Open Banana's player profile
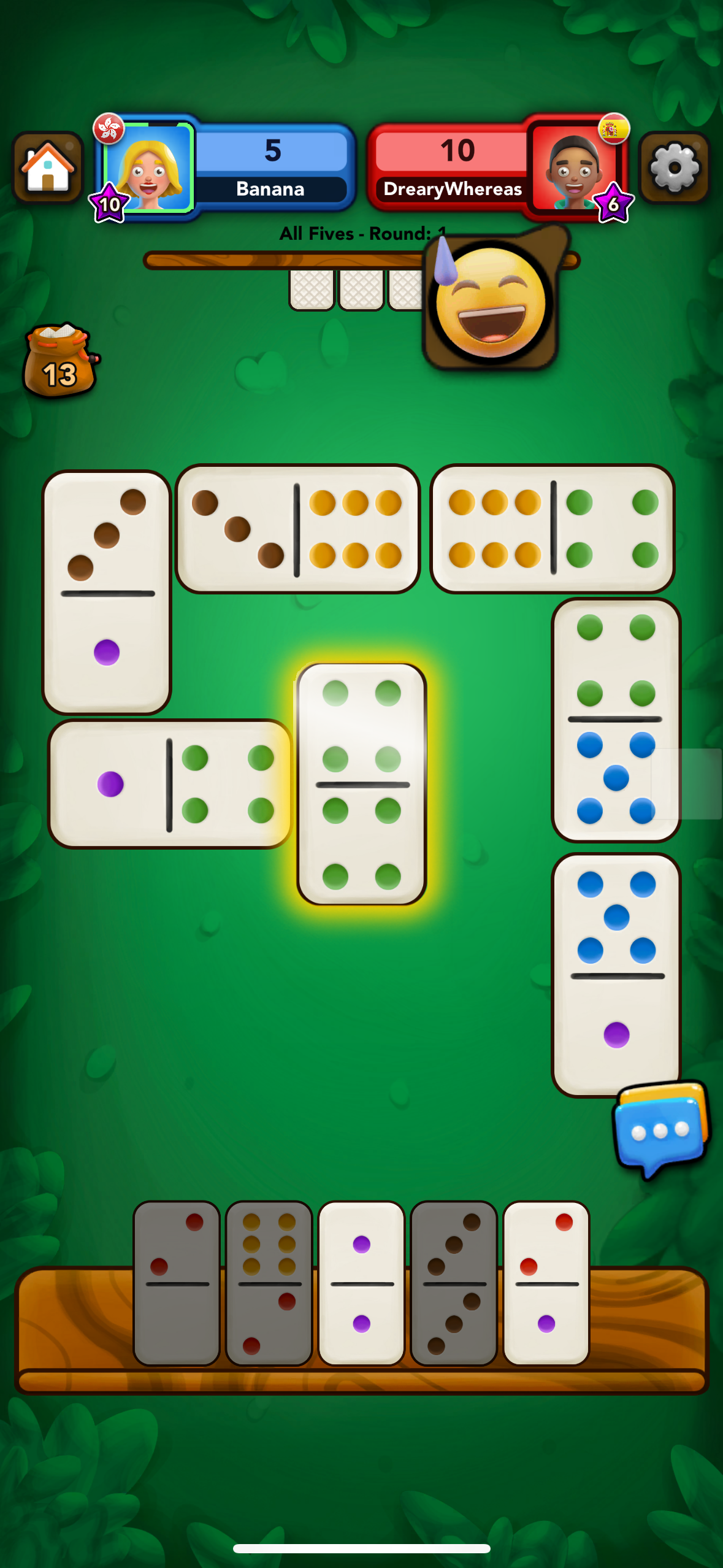 pos(149,167)
